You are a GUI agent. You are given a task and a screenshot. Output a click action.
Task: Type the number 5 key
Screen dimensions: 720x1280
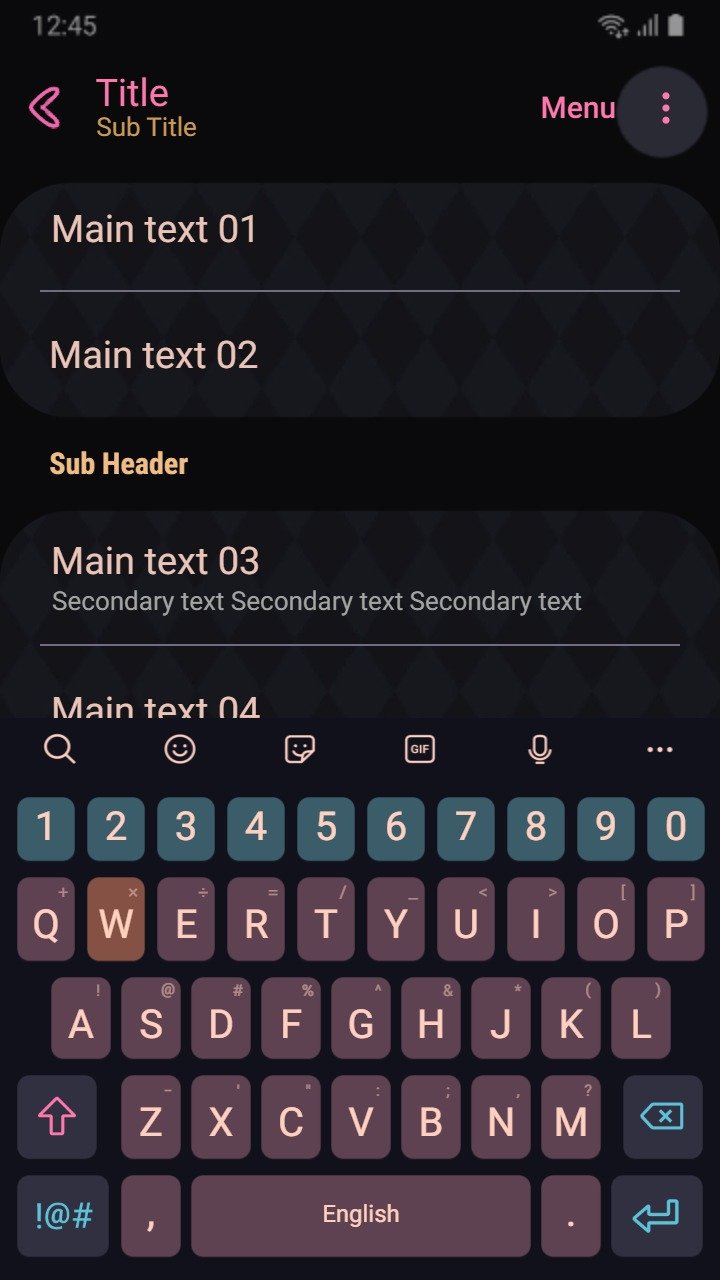coord(326,828)
